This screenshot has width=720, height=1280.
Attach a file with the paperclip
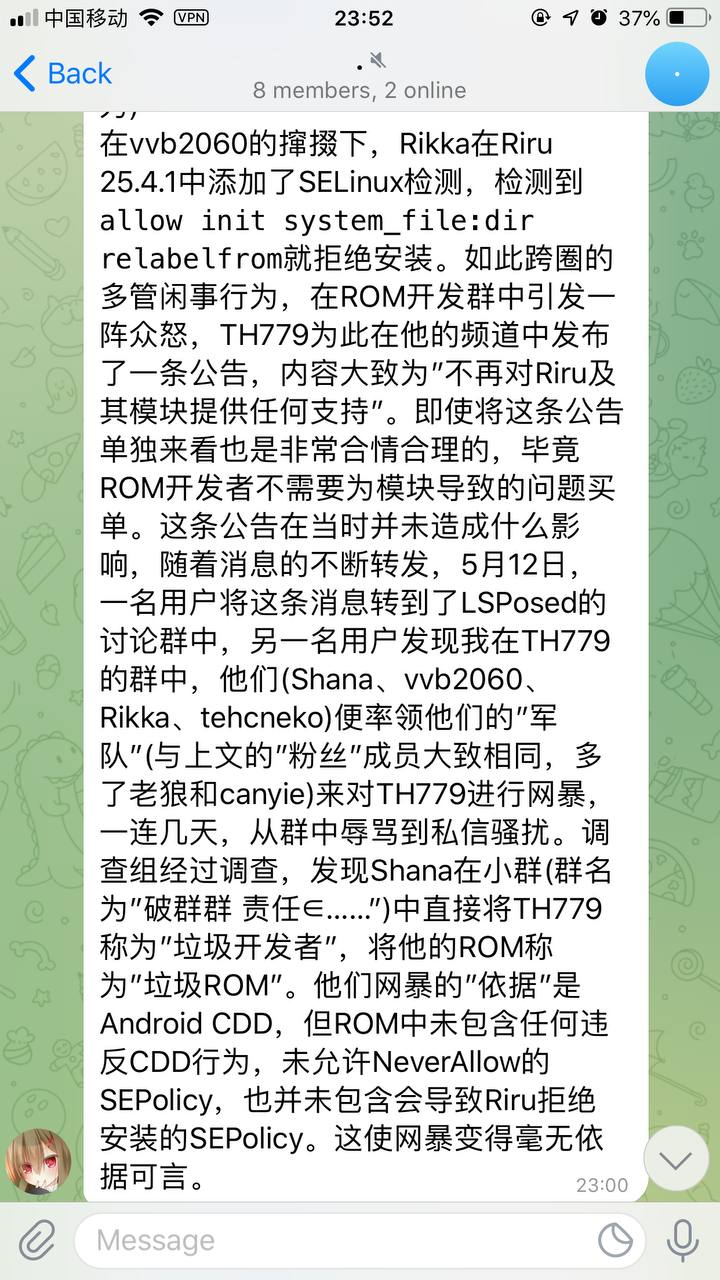click(37, 1241)
